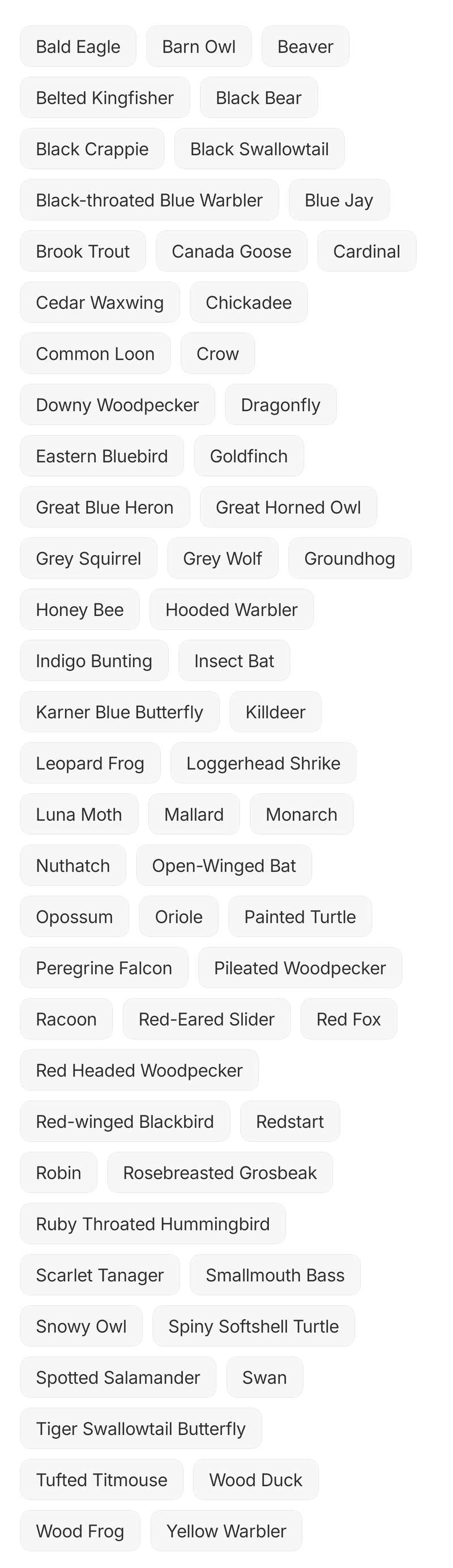Open the Loggerhead Shrike tag

[263, 762]
